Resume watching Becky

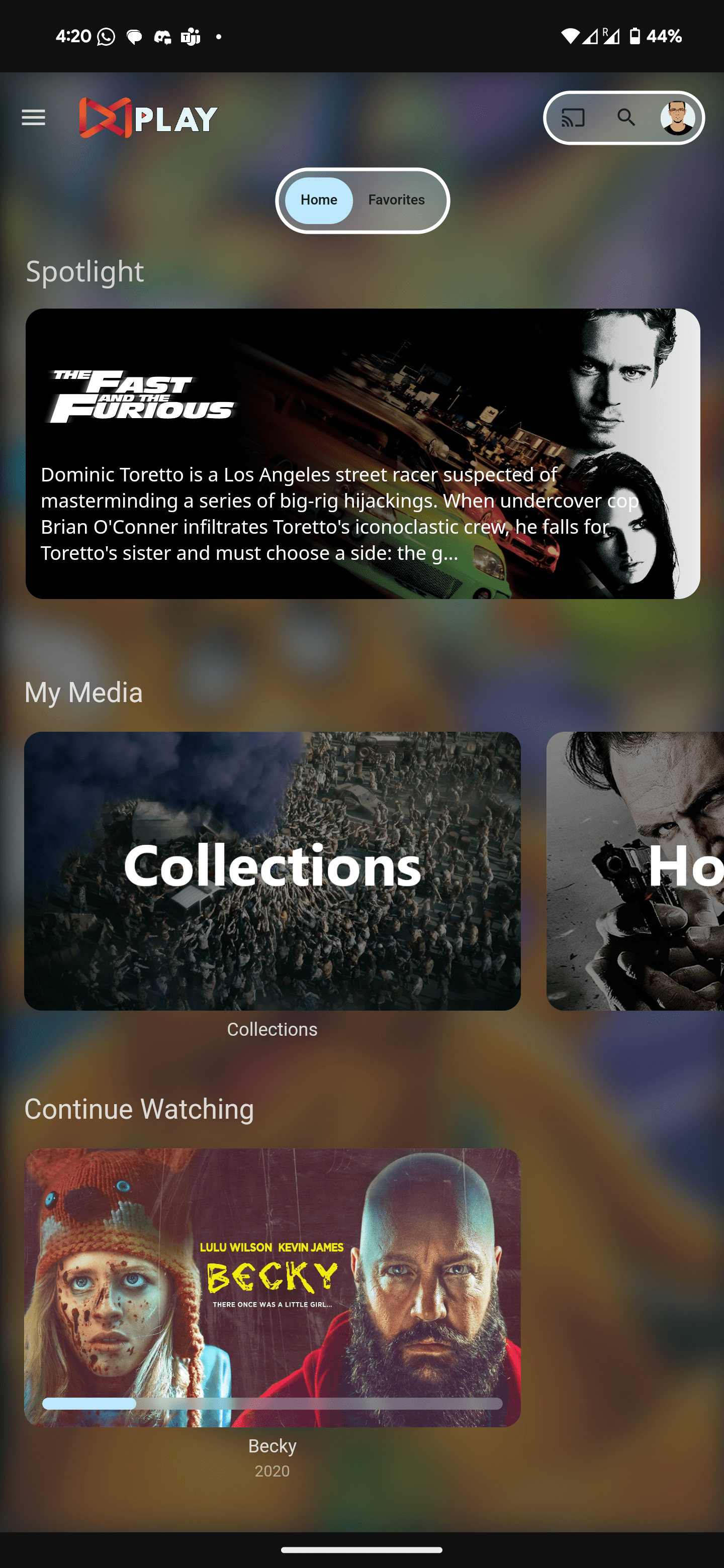point(272,1287)
